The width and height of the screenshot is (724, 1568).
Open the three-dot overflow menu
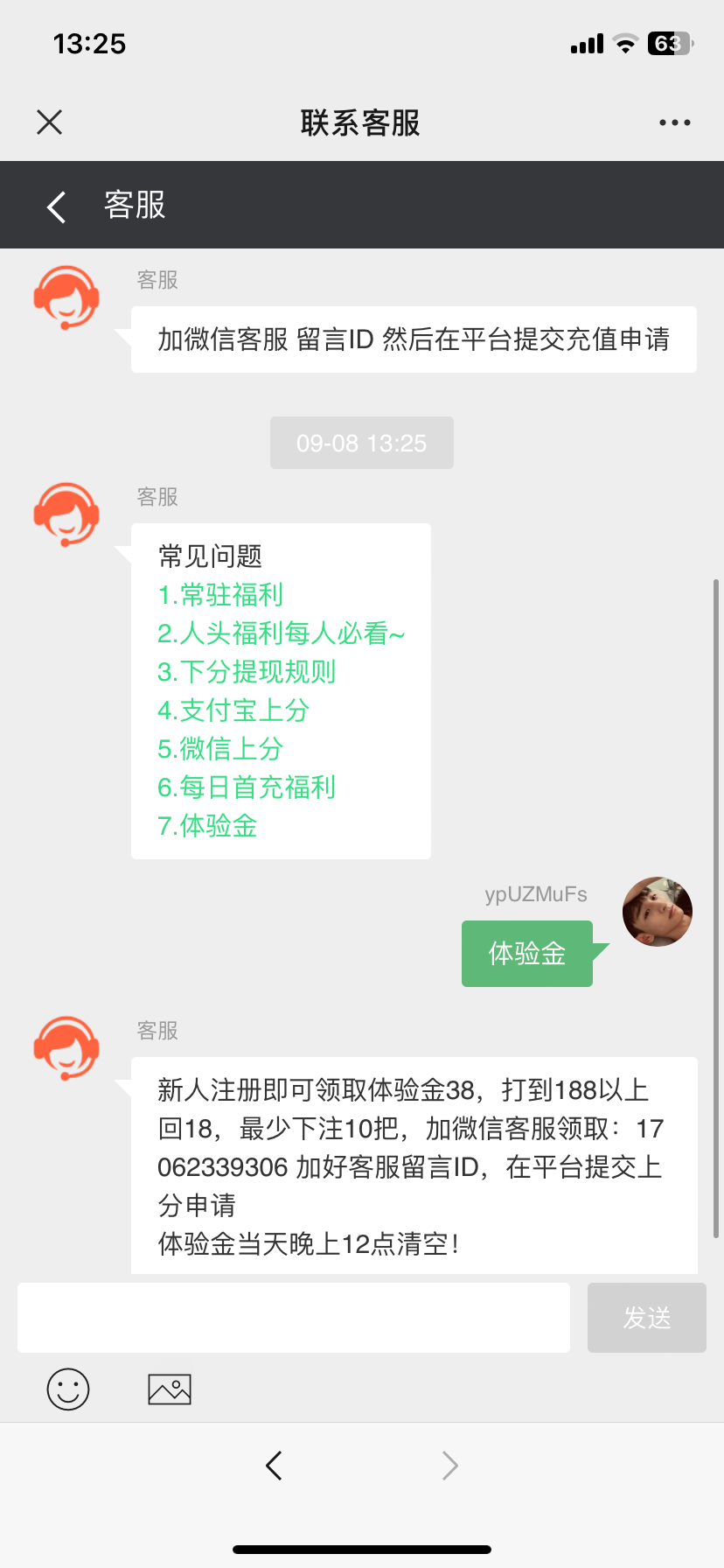pyautogui.click(x=674, y=122)
